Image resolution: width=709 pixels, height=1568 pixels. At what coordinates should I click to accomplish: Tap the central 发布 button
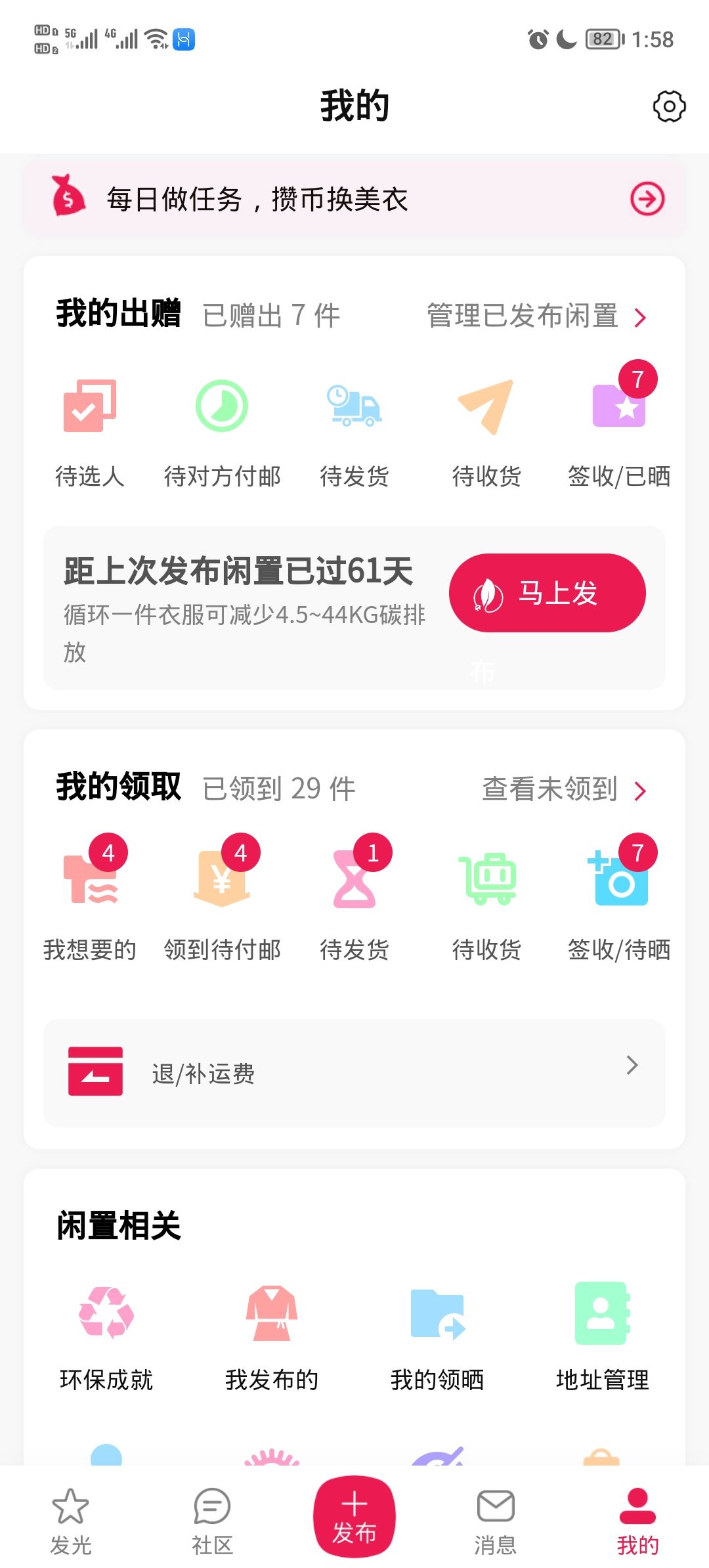tap(354, 1517)
